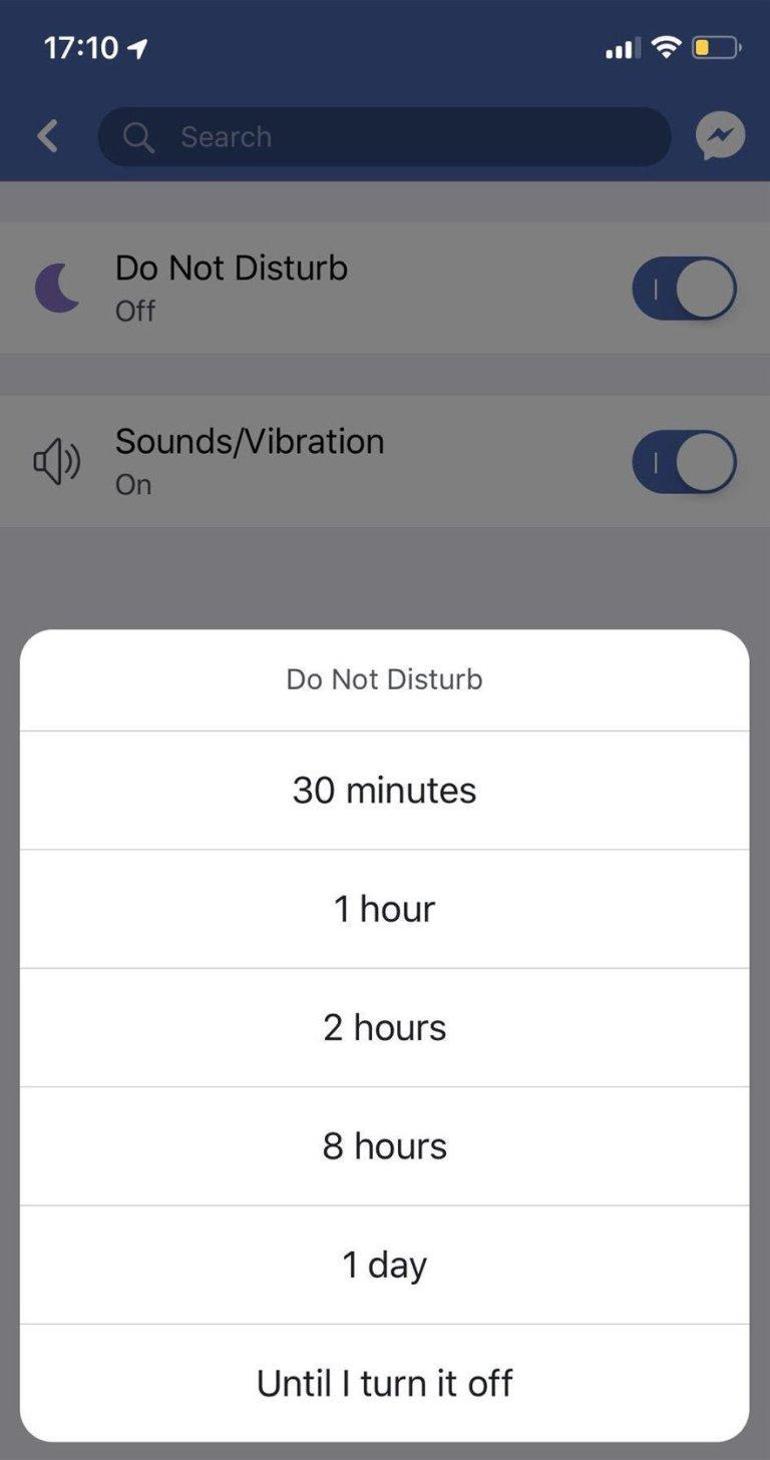Toggle the Sounds/Vibration switch
770x1460 pixels.
pyautogui.click(x=684, y=462)
